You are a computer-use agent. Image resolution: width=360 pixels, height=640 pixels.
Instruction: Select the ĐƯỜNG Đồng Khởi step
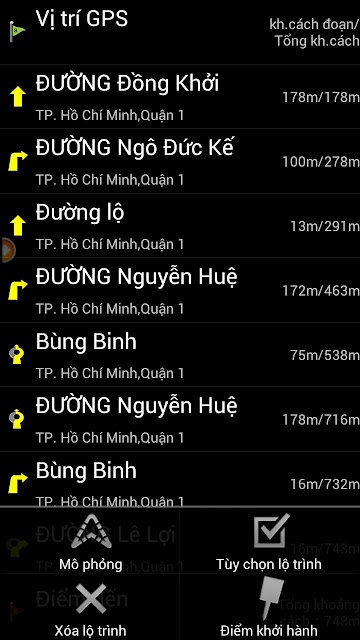180,96
